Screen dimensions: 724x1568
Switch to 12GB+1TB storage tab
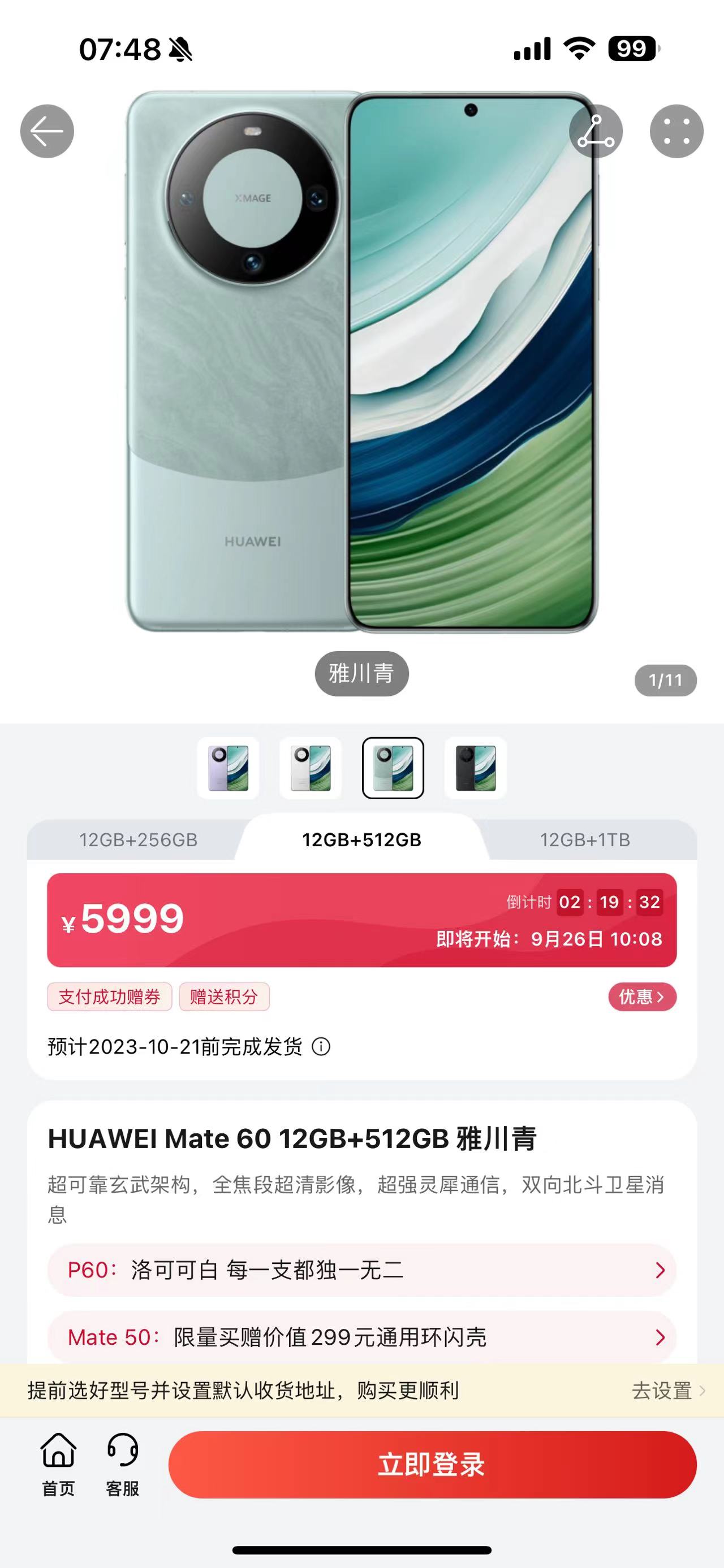pyautogui.click(x=584, y=840)
